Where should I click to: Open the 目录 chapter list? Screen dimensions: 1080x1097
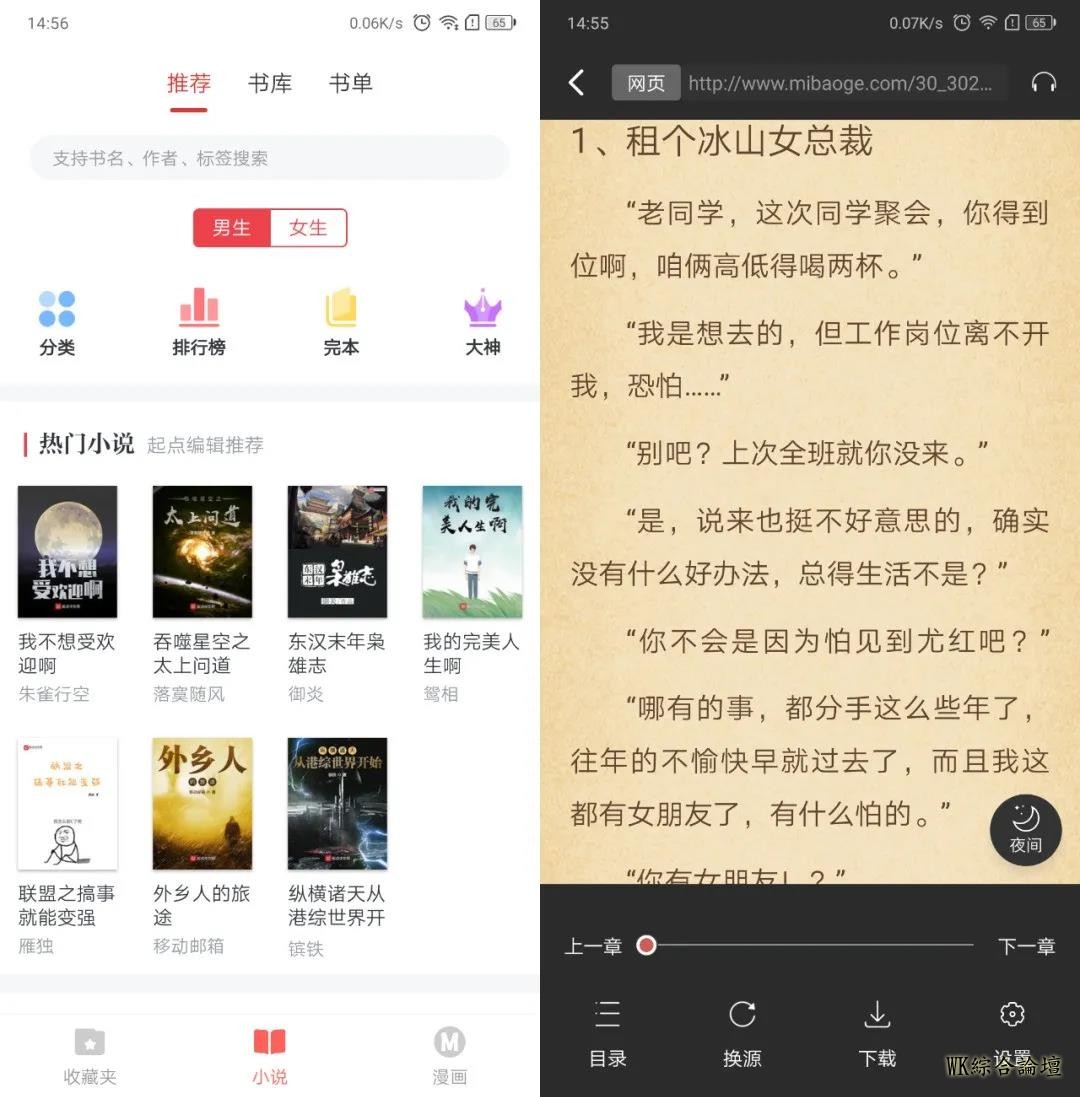pos(608,1034)
